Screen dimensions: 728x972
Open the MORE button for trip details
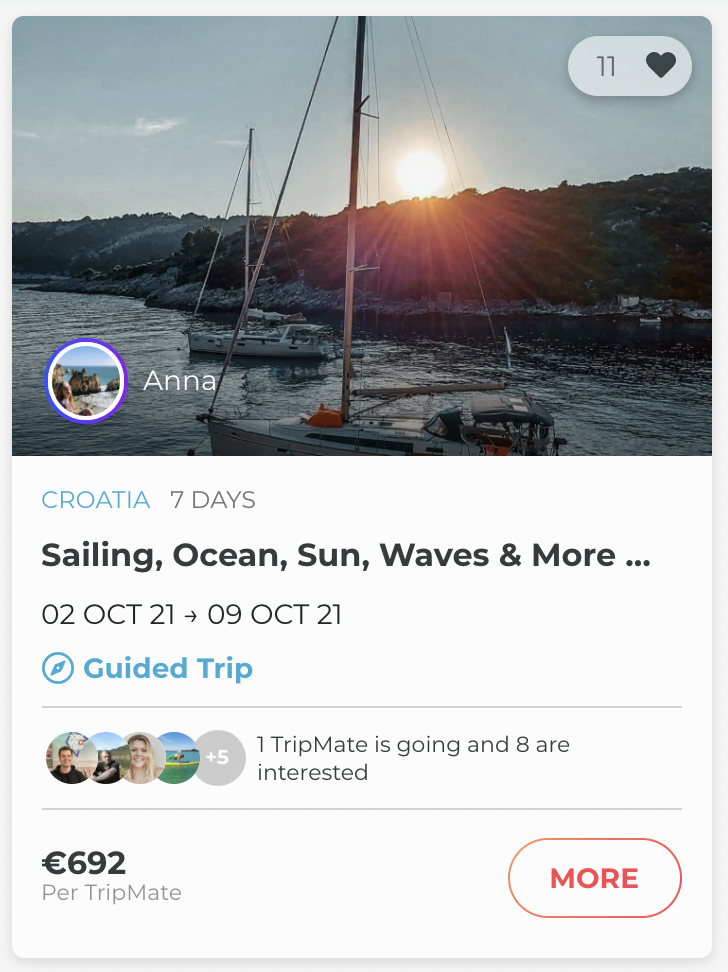pyautogui.click(x=594, y=878)
